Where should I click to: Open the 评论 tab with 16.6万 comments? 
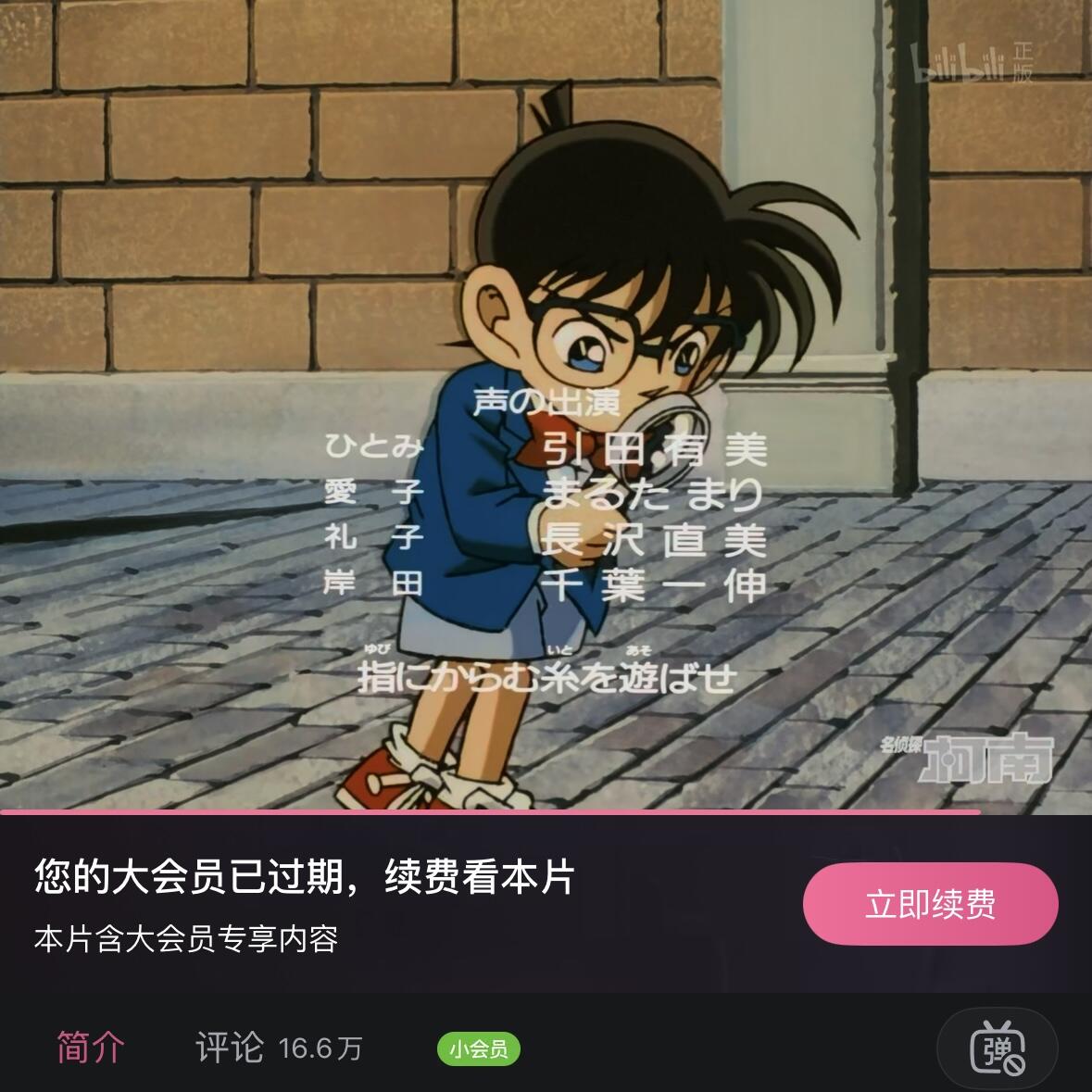[x=279, y=1048]
